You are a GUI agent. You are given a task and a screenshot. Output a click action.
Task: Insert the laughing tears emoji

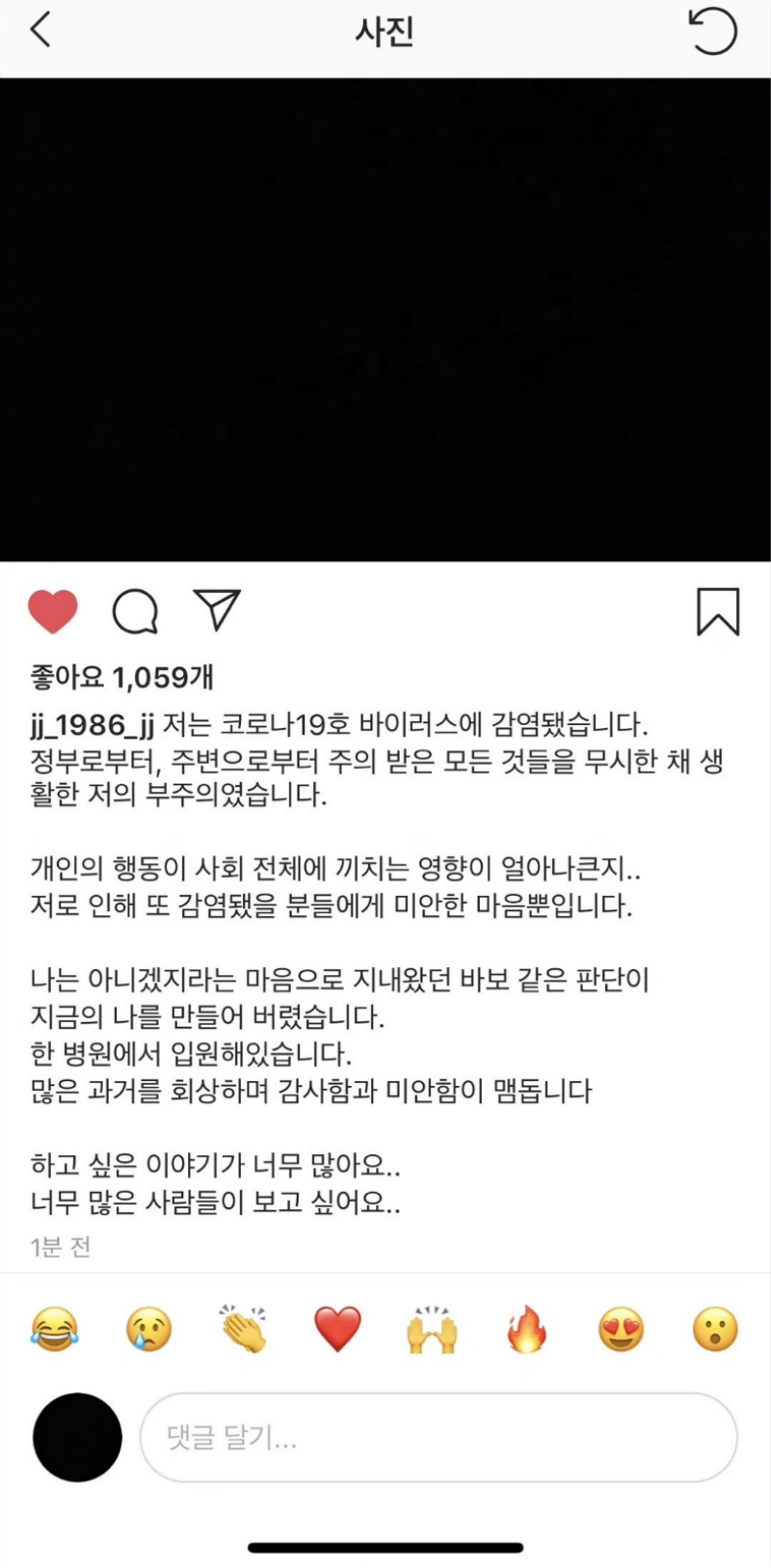point(55,1329)
